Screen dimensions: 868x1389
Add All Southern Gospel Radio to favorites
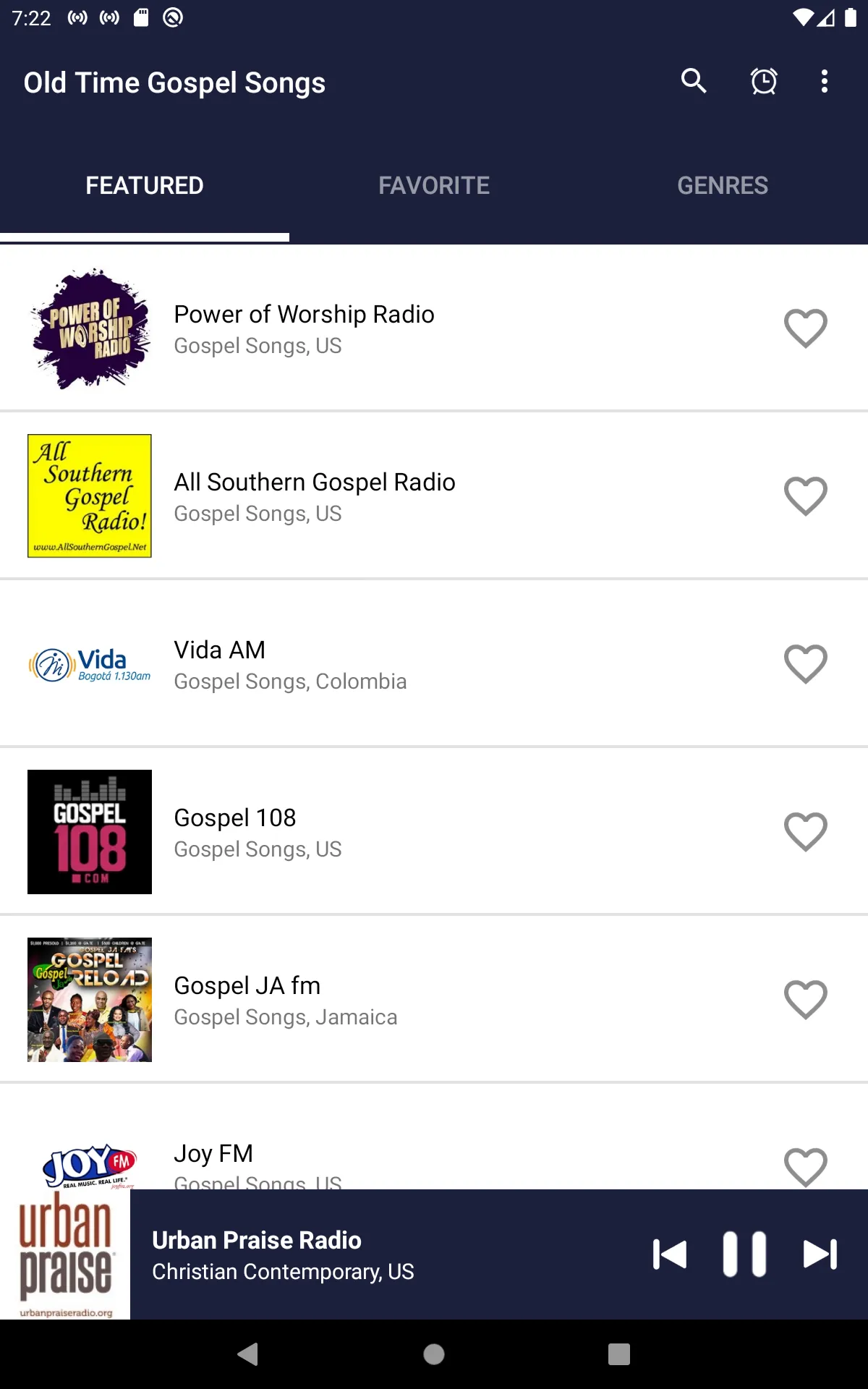tap(806, 496)
